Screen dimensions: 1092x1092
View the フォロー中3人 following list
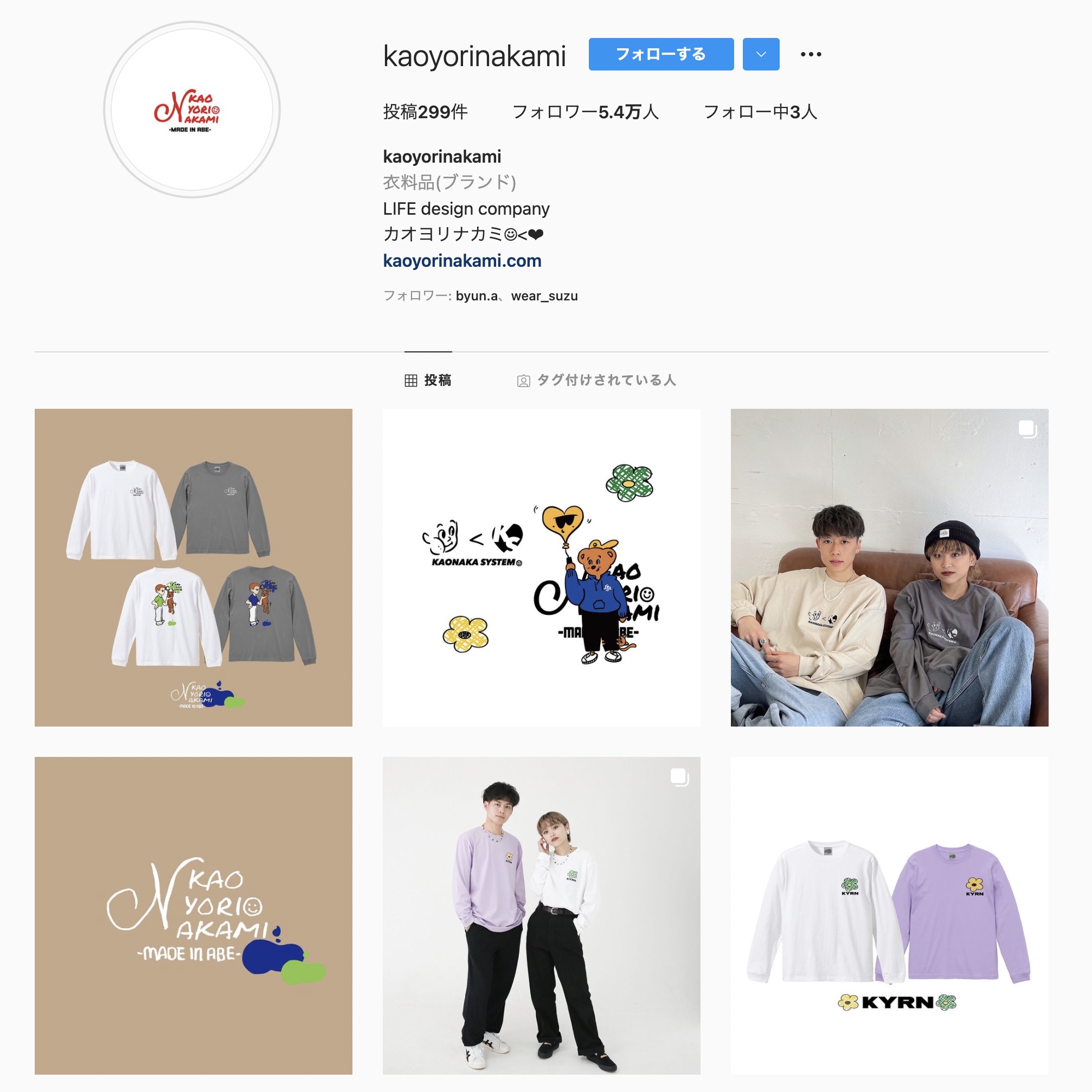tap(760, 112)
